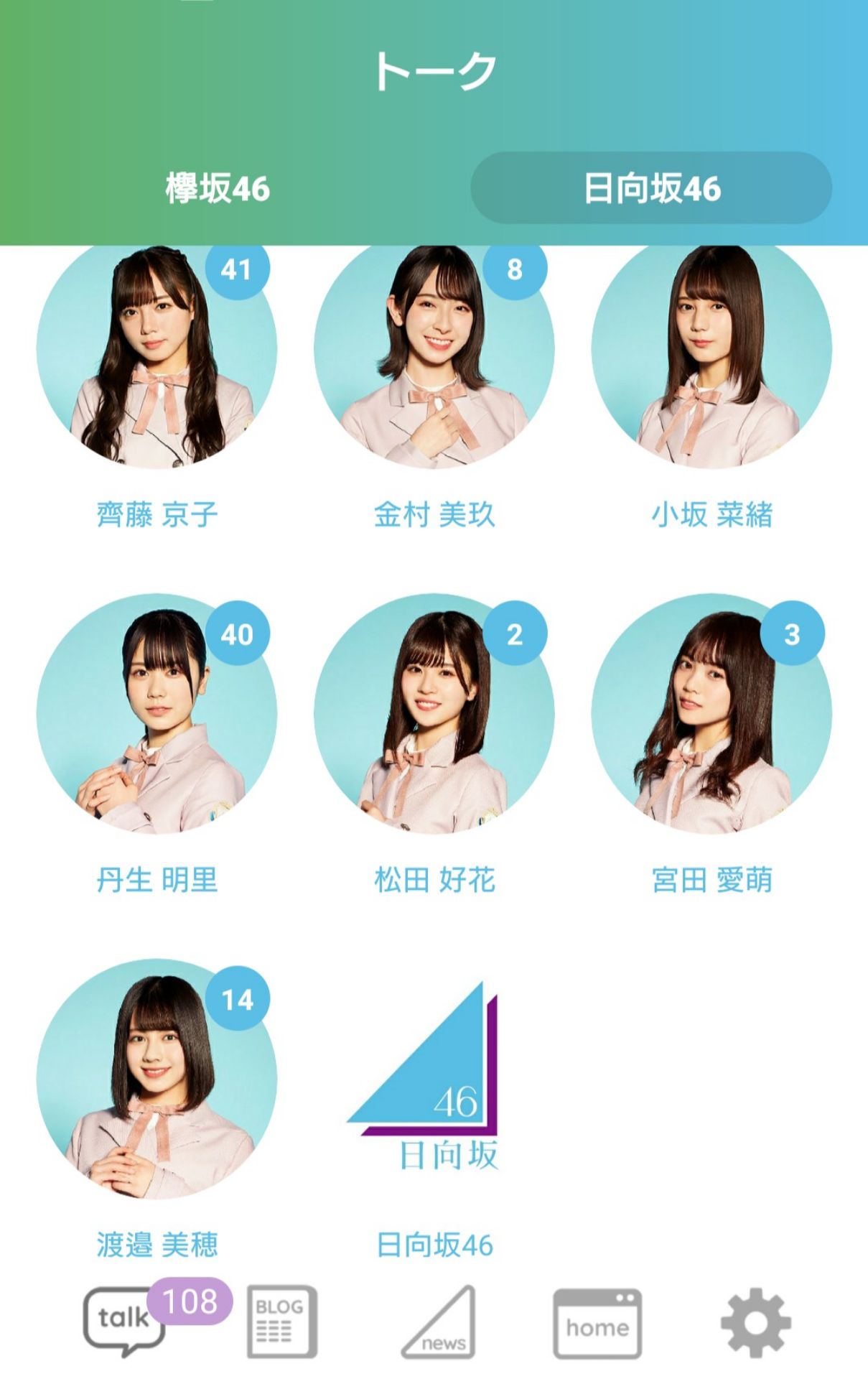The height and width of the screenshot is (1379, 868).
Task: Select the 日向坂46 tab
Action: 651,188
